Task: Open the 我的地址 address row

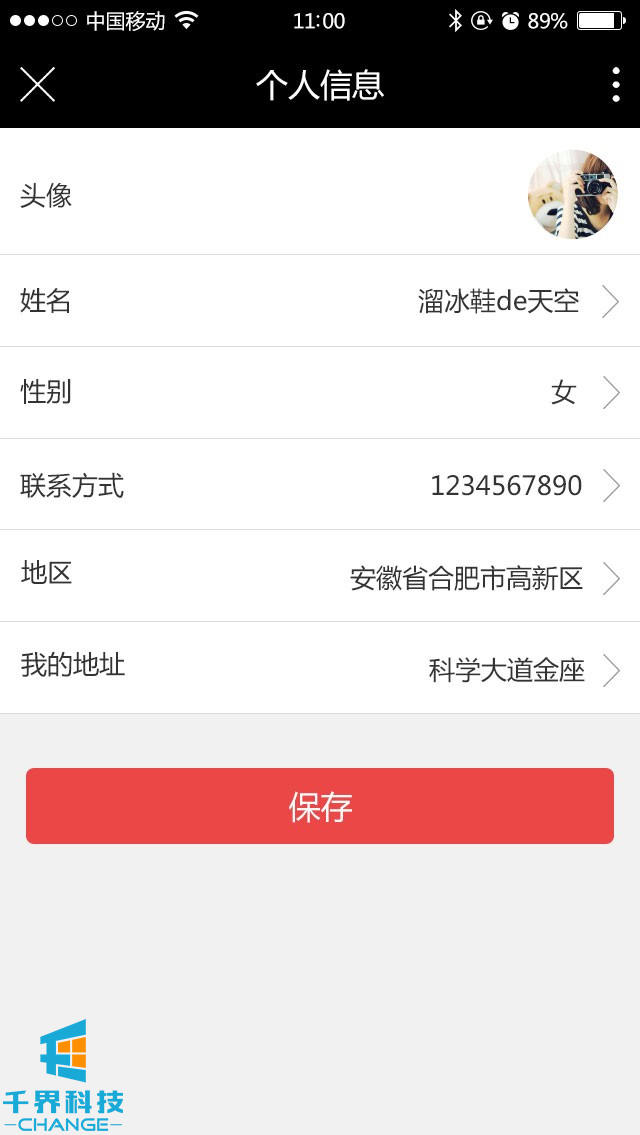Action: pyautogui.click(x=320, y=668)
